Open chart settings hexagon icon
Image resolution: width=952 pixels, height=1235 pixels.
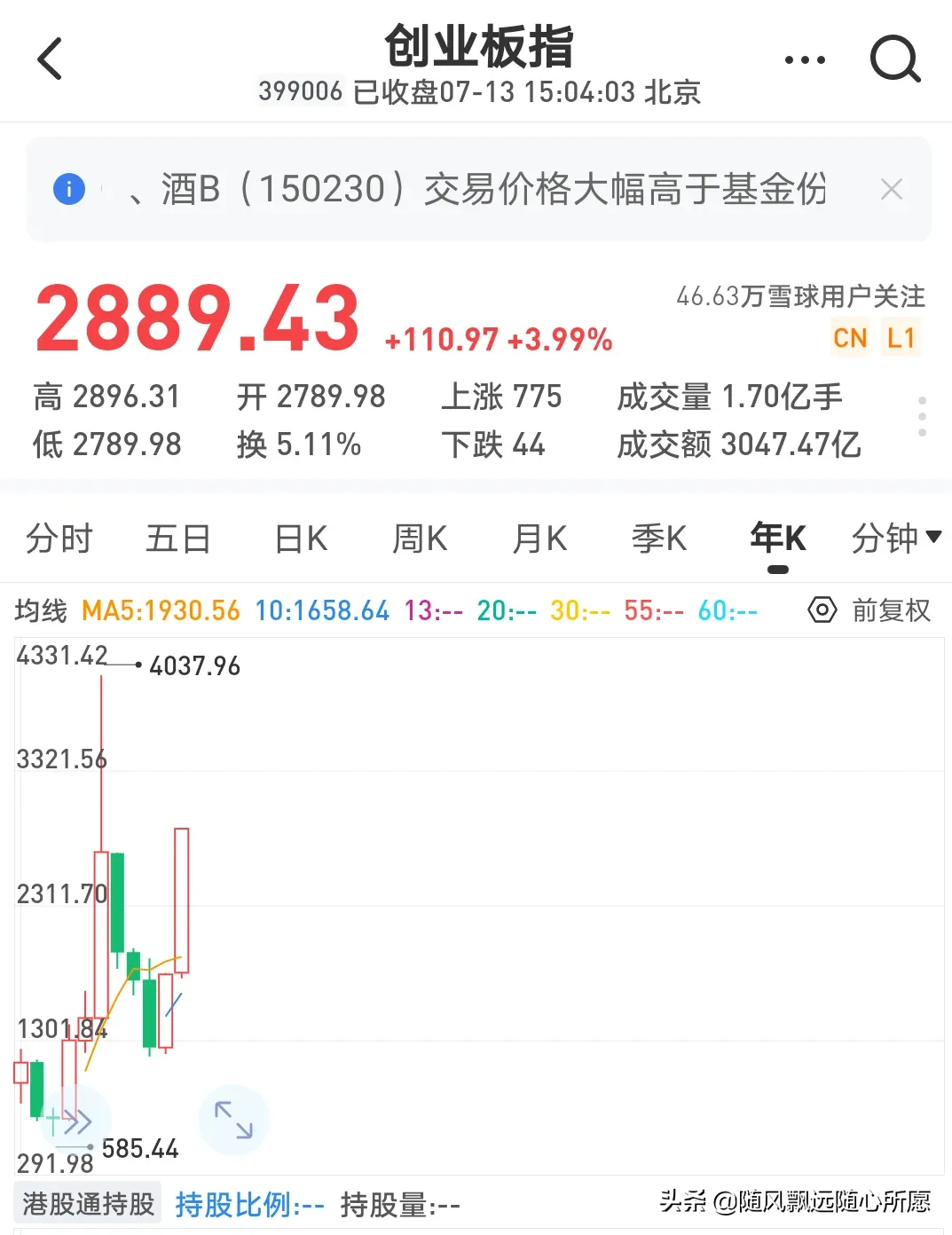822,610
